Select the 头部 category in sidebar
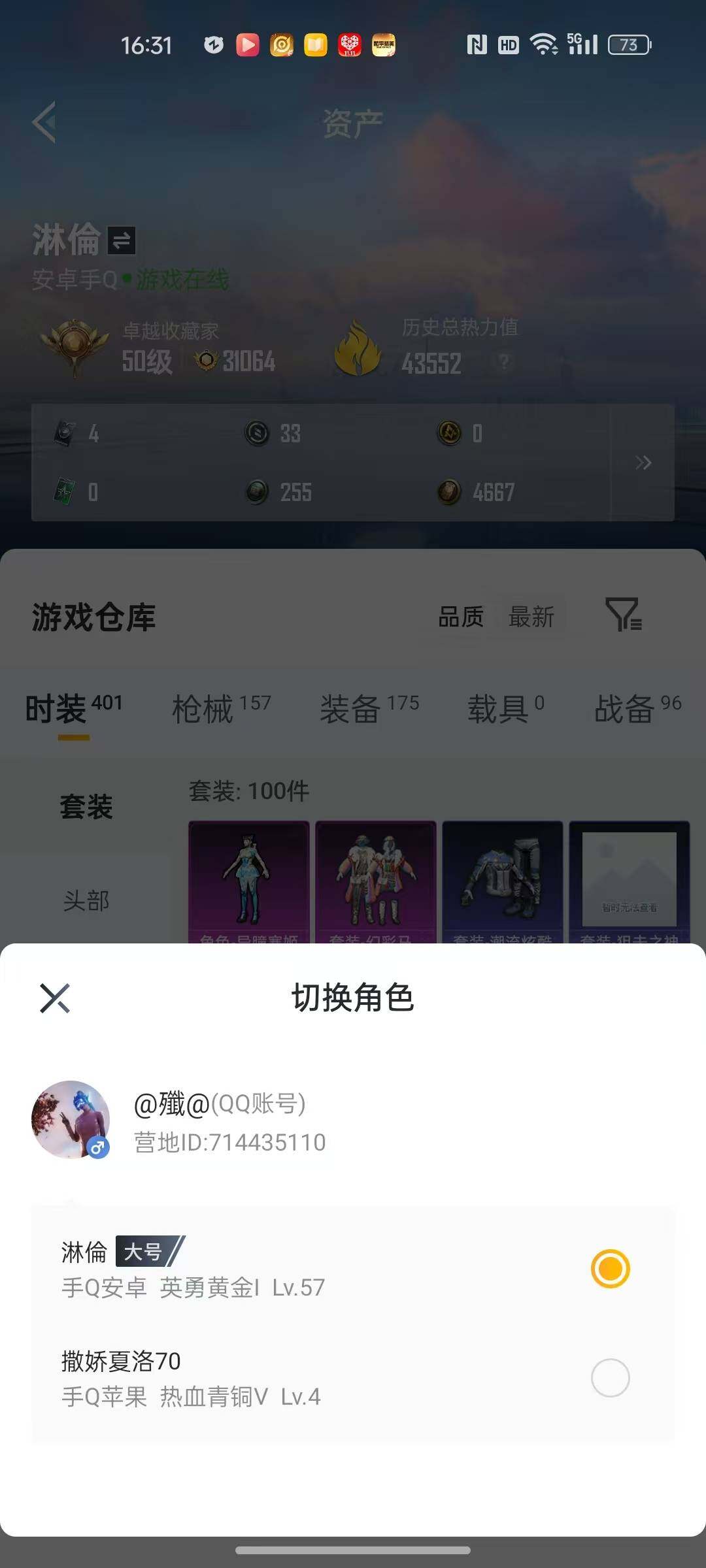The height and width of the screenshot is (1568, 706). 87,900
